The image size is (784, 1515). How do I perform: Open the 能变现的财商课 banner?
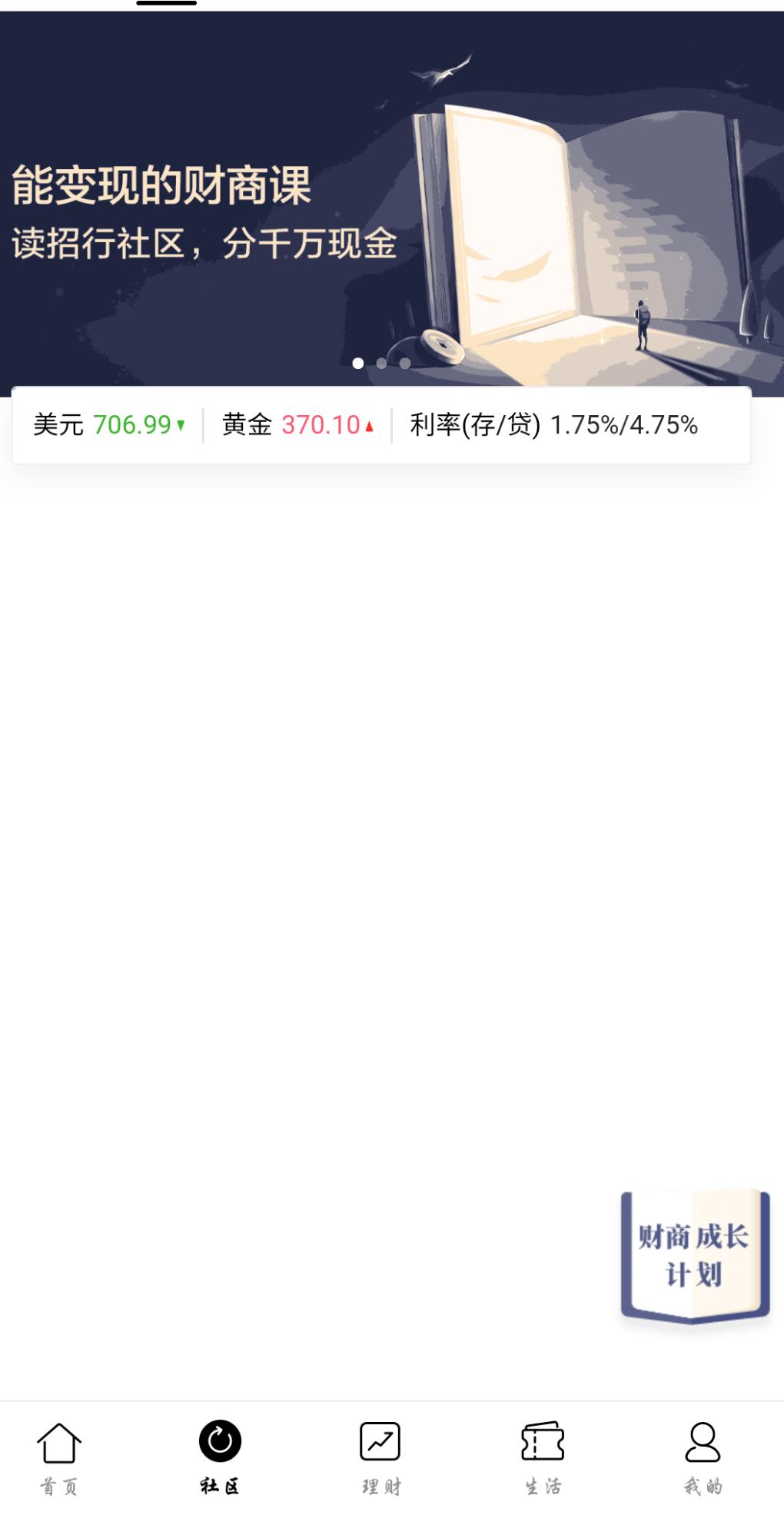392,204
